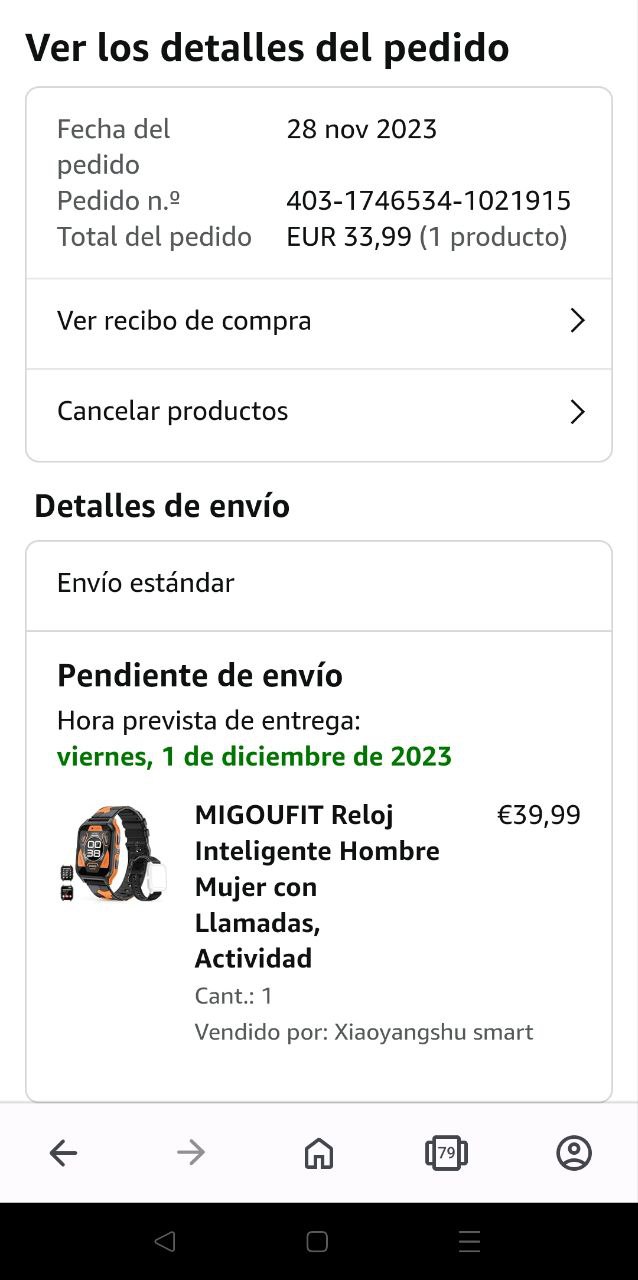Image resolution: width=638 pixels, height=1280 pixels.
Task: Open the tab switcher showing 79 tabs
Action: coord(446,1153)
